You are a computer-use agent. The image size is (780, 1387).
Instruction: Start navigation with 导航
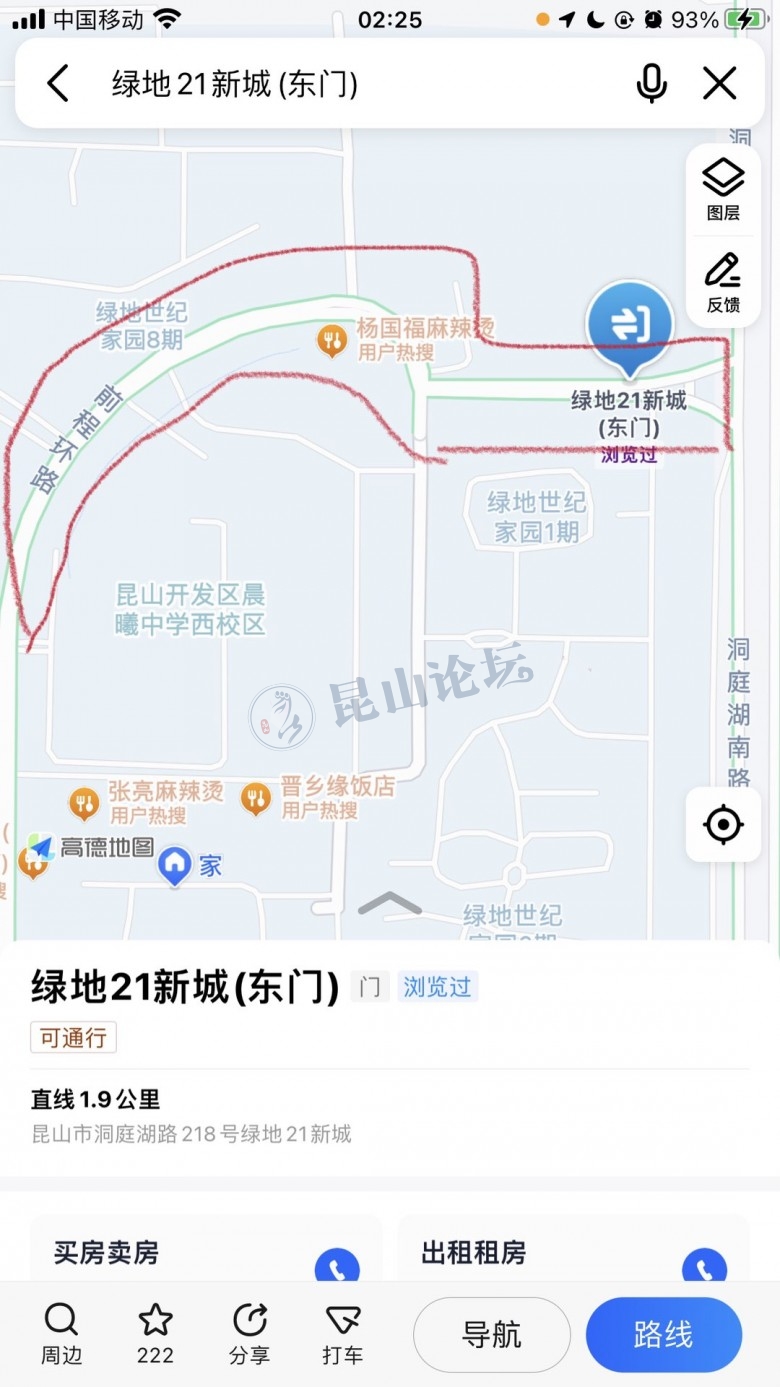click(x=491, y=1334)
